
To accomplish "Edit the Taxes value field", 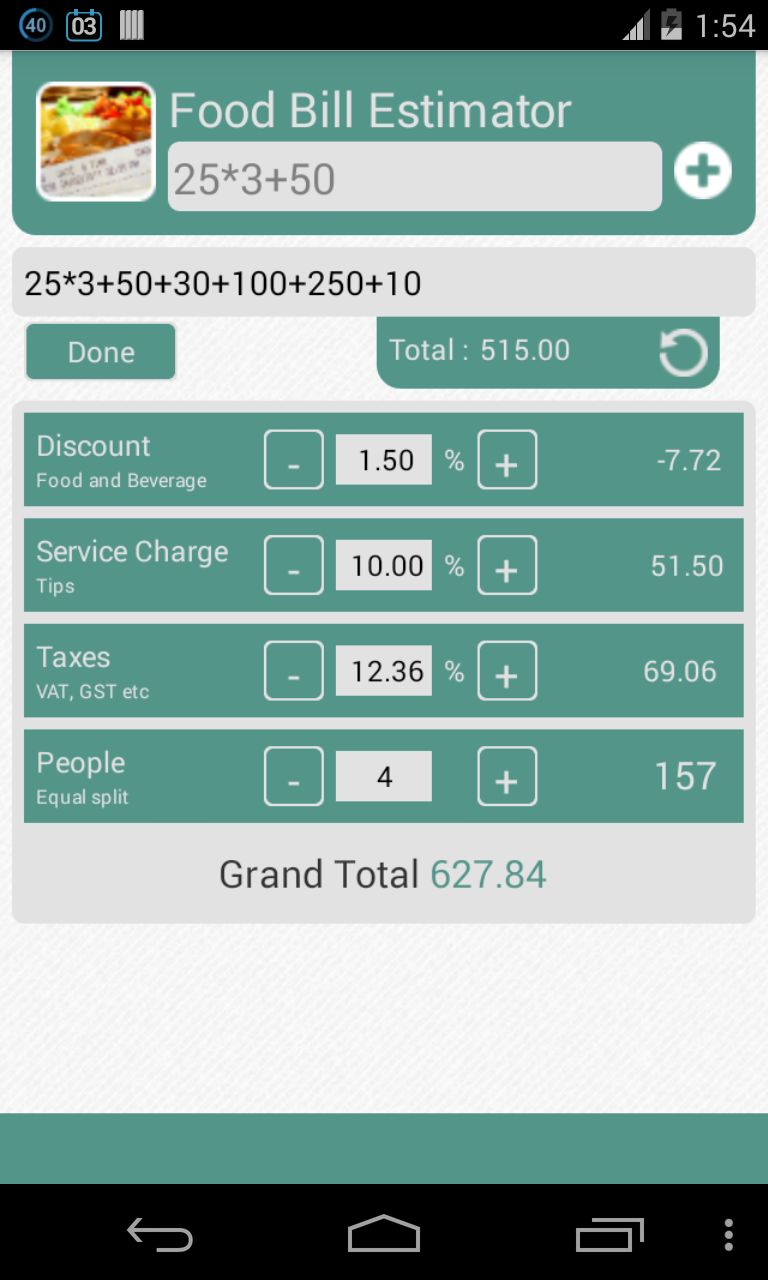I will [384, 671].
